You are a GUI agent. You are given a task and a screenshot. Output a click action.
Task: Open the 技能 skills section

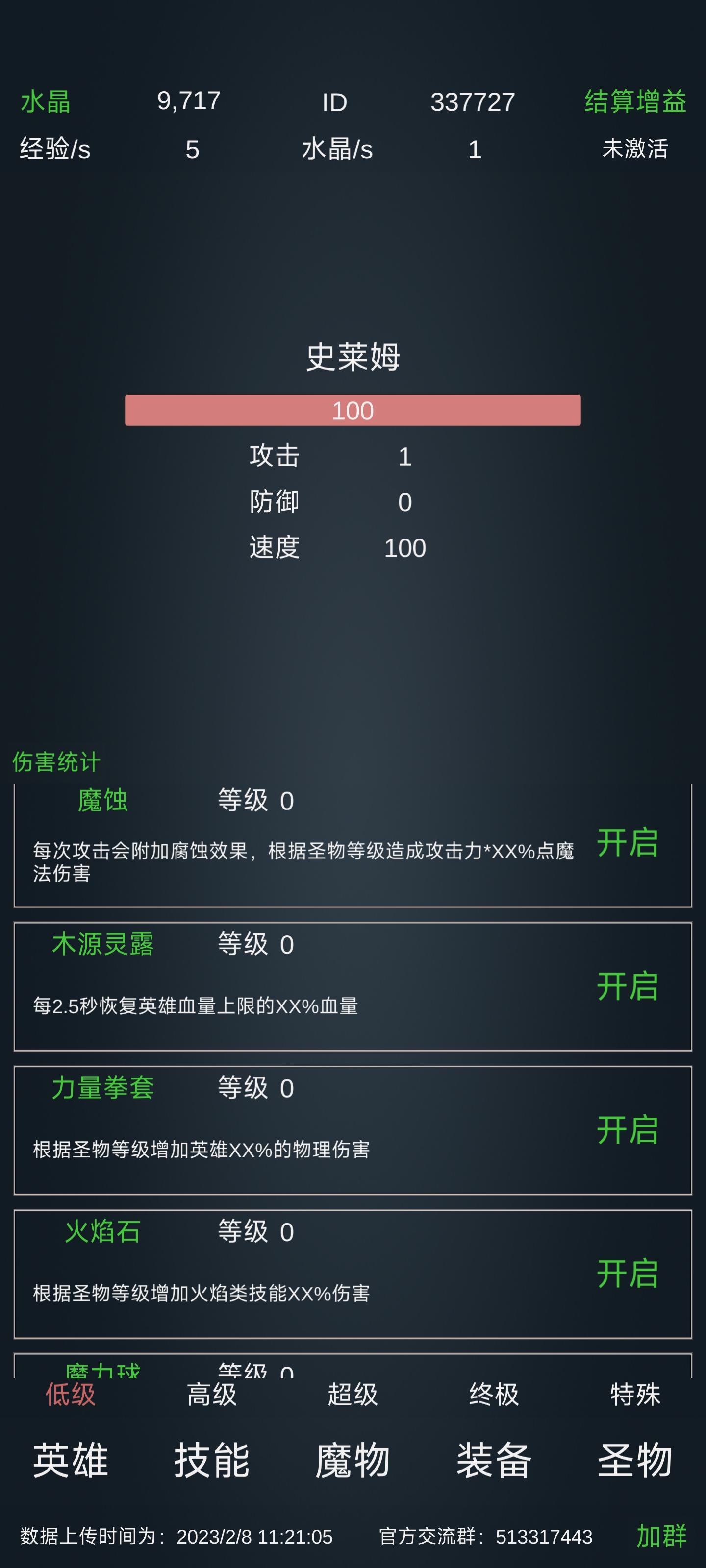pos(211,1460)
